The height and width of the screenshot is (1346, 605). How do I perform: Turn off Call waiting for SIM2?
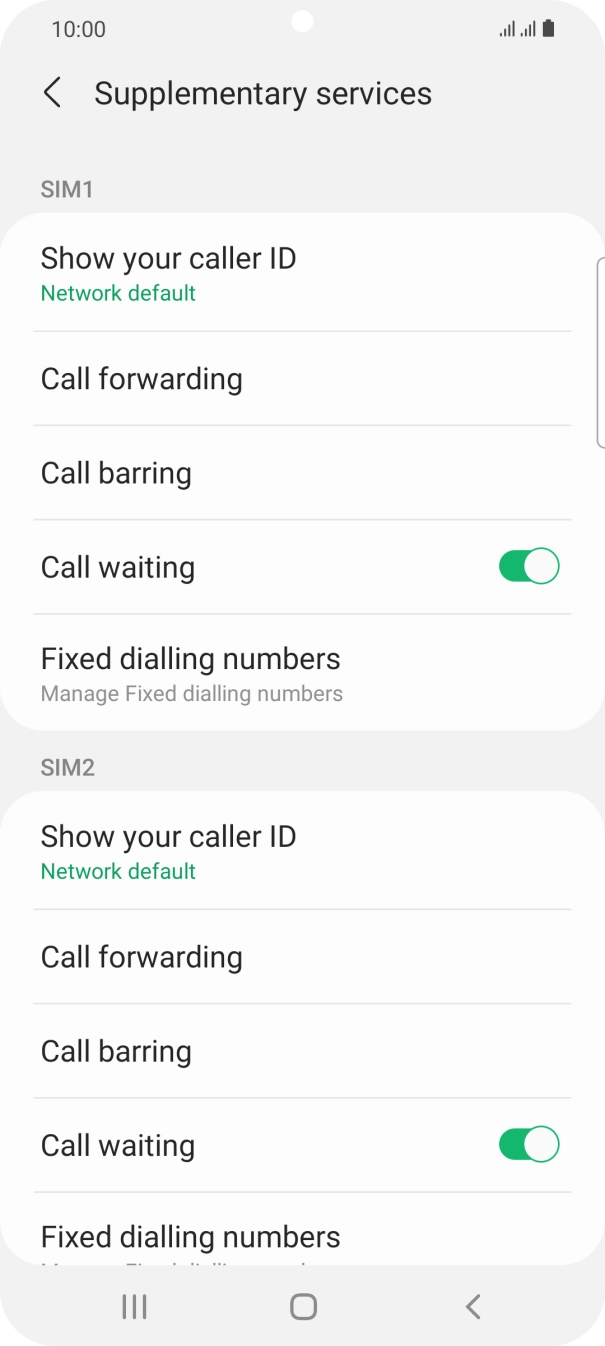click(528, 1145)
